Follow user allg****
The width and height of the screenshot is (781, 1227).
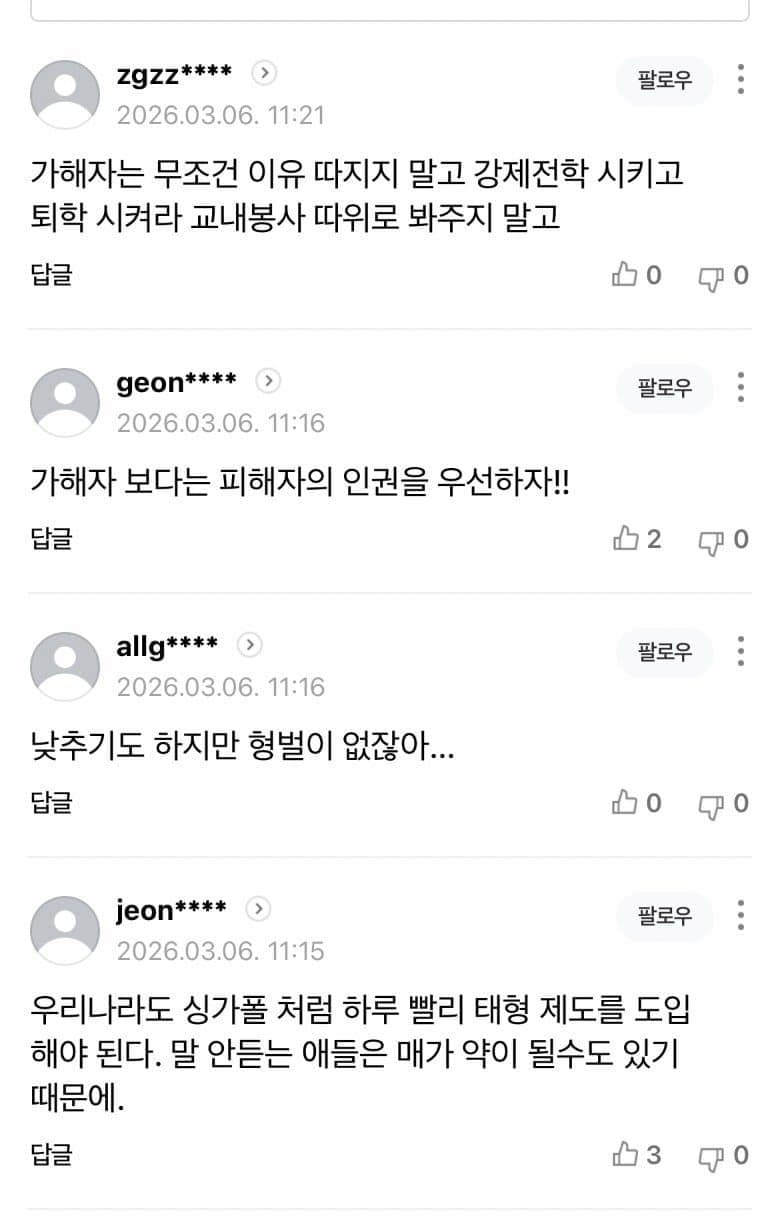point(664,652)
